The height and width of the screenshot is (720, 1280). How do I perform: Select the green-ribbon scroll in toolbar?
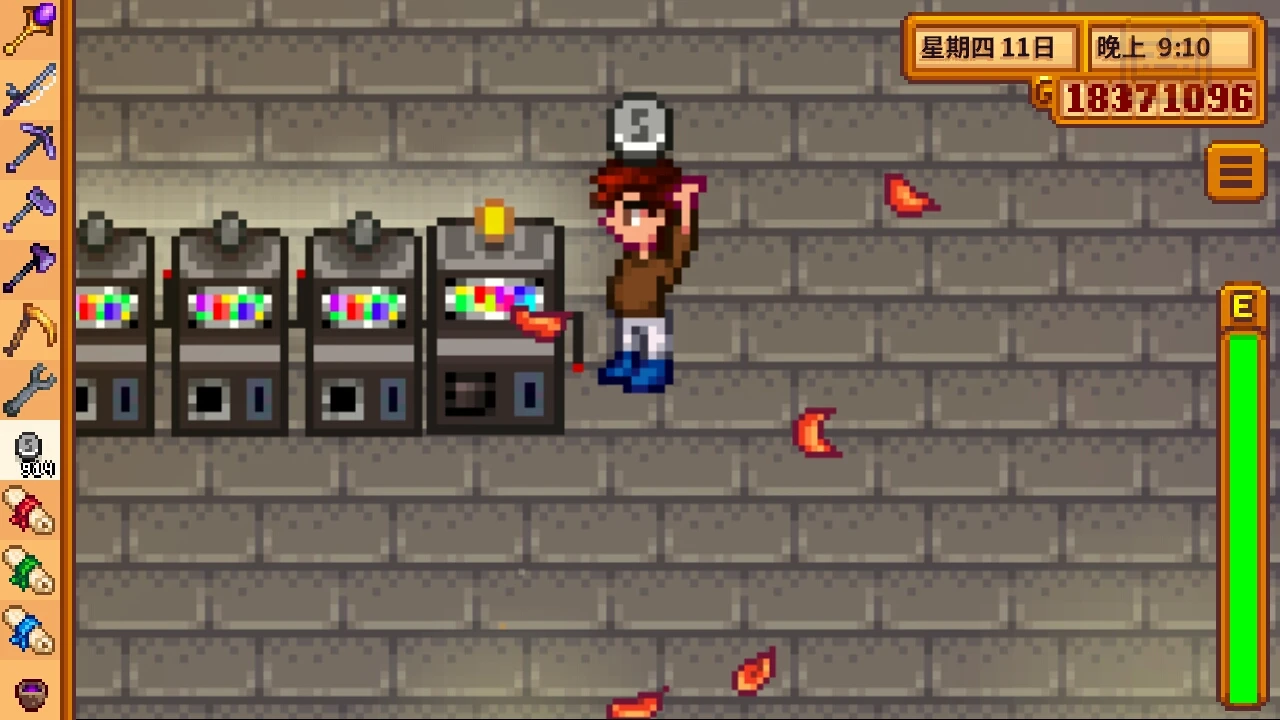(30, 571)
